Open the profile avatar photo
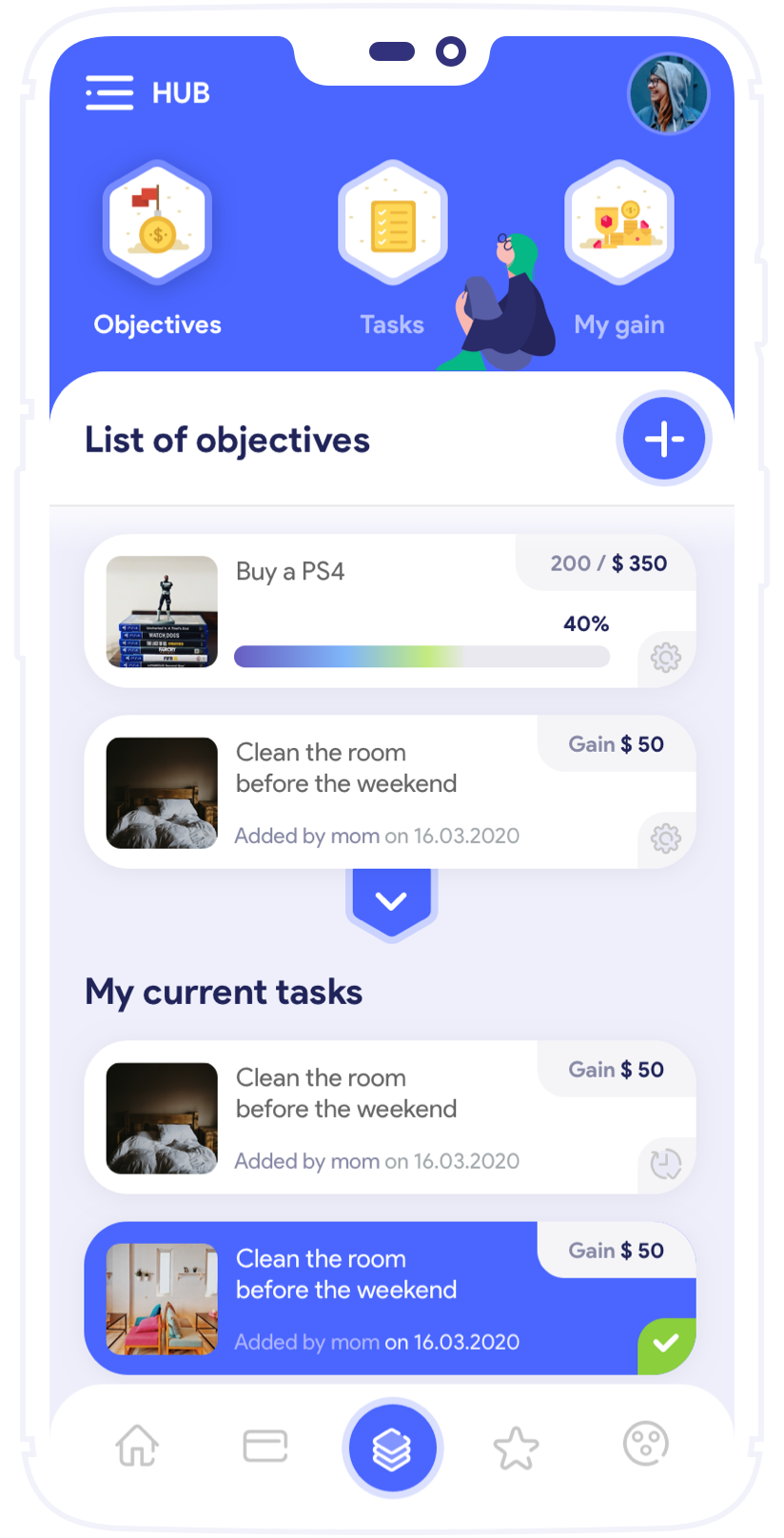This screenshot has height=1538, width=784. (x=669, y=94)
